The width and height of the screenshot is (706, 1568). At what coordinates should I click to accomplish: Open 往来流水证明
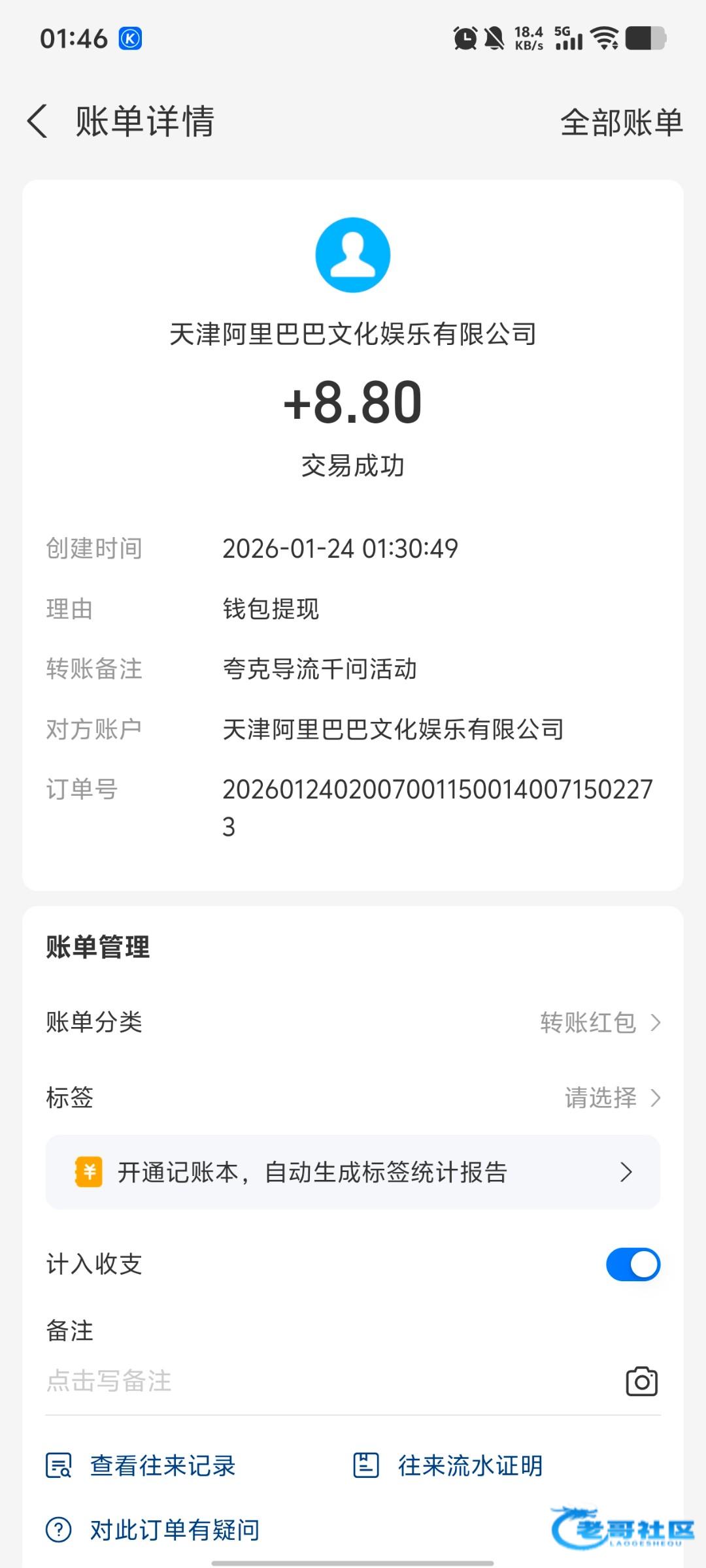(x=448, y=1465)
